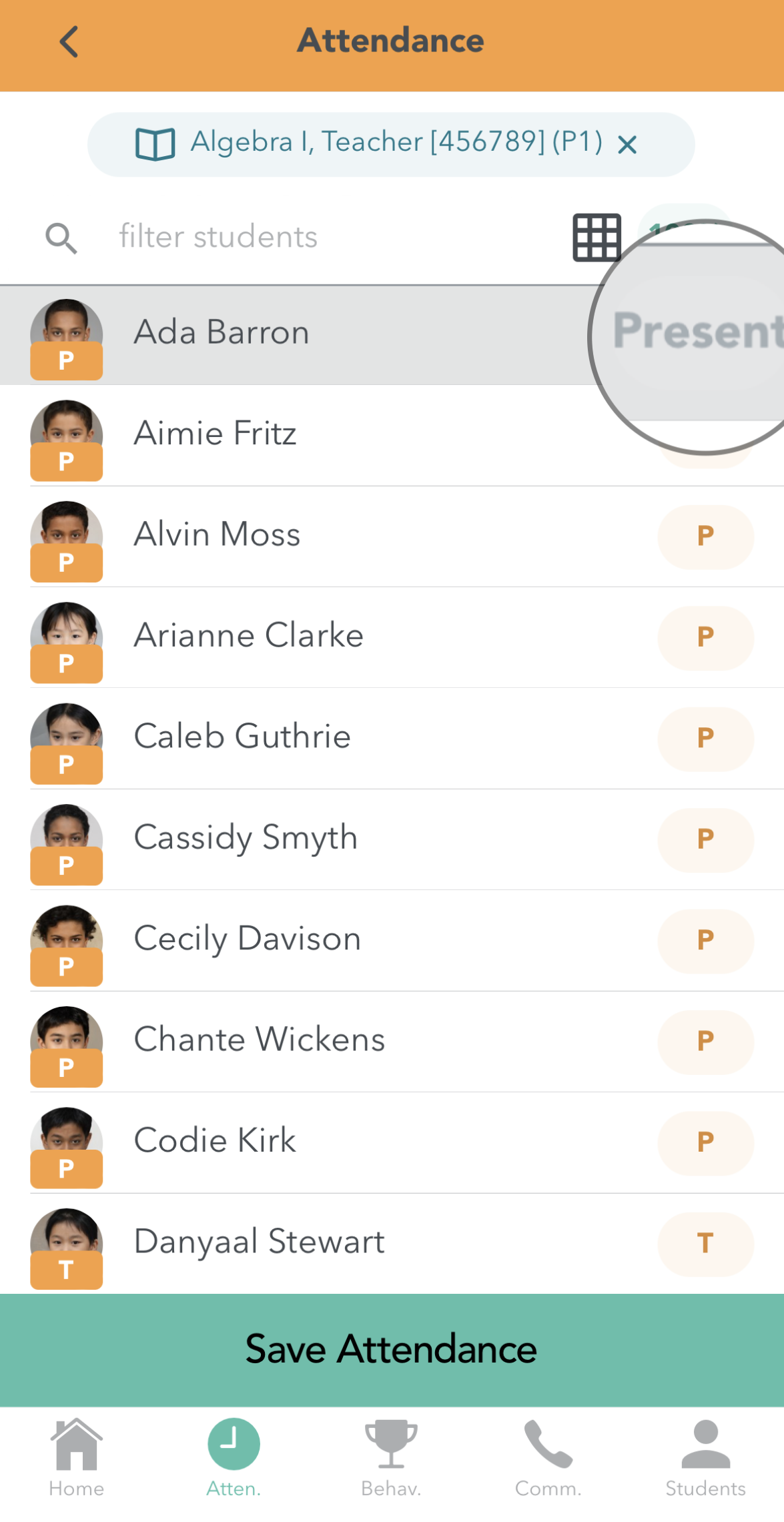This screenshot has height=1522, width=784.
Task: Switch to the Students tab
Action: coord(705,1457)
